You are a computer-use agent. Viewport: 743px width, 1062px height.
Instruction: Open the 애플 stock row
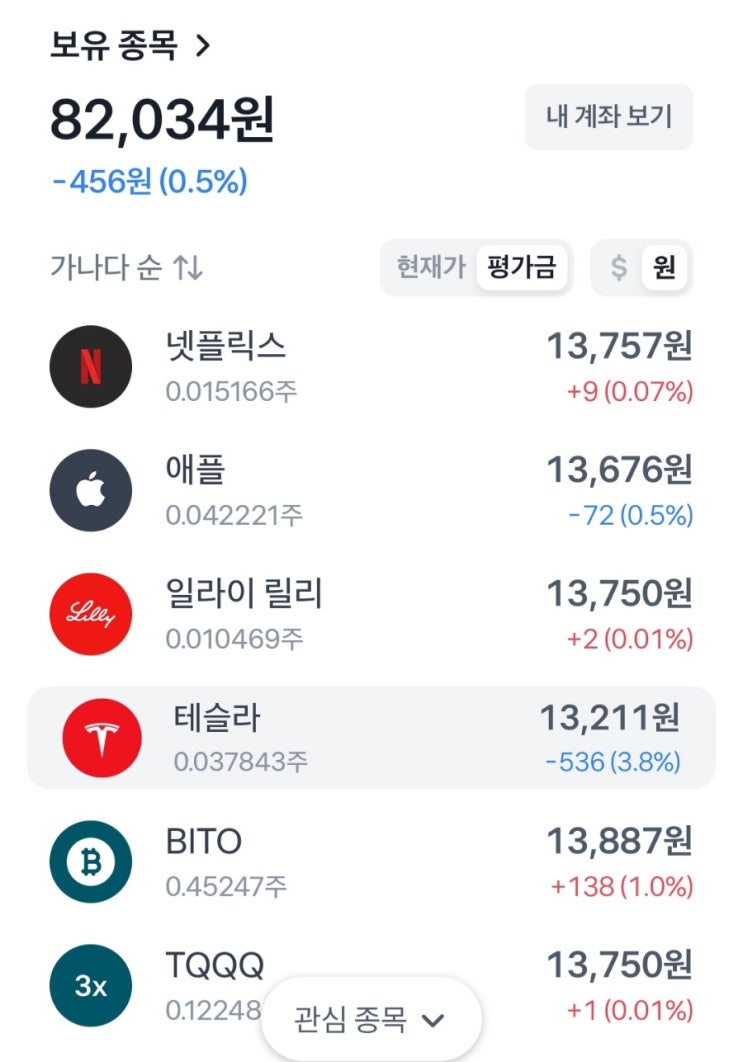[x=370, y=490]
